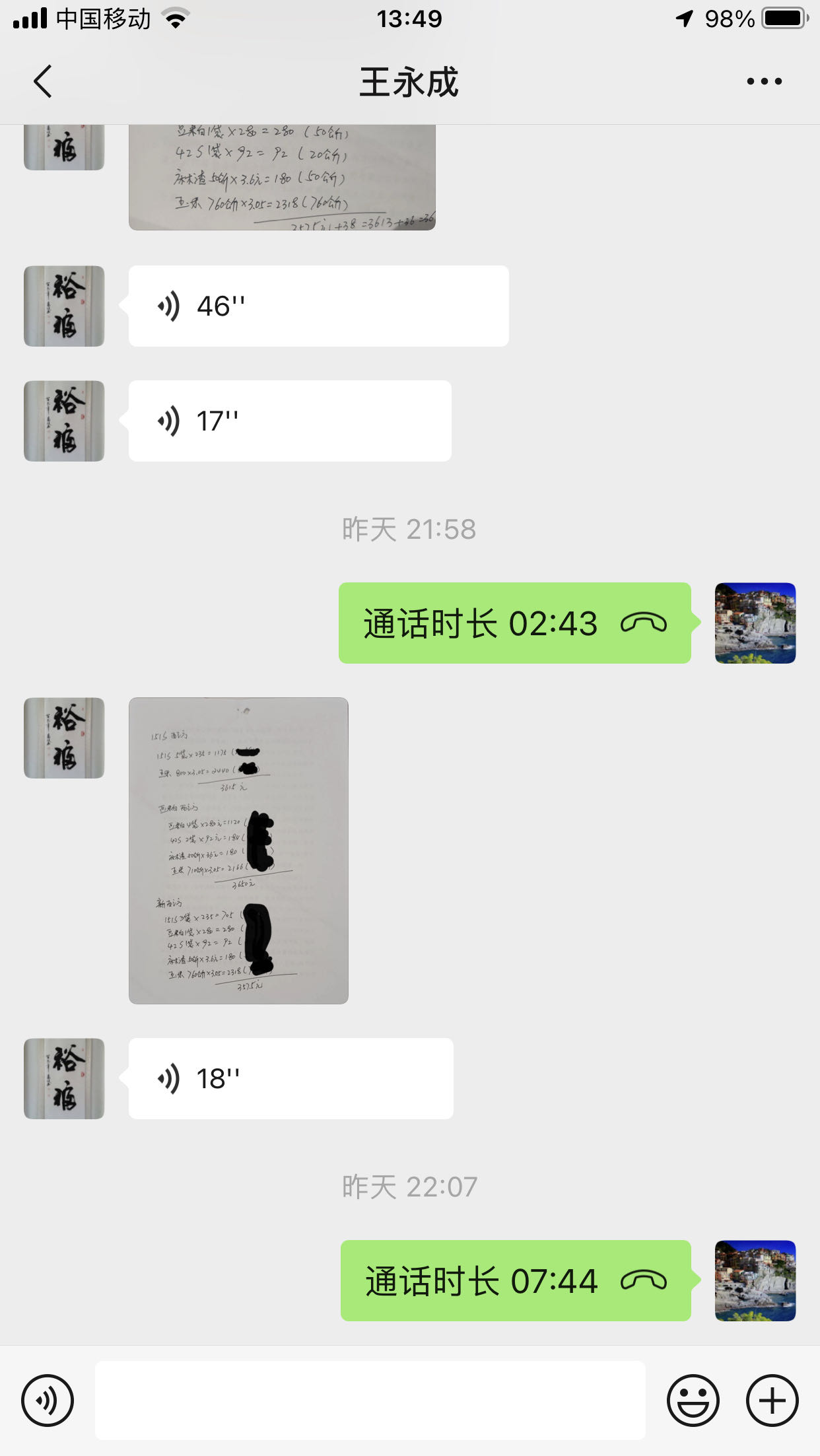Open the partially visible photo at top
The image size is (820, 1456).
pos(282,177)
